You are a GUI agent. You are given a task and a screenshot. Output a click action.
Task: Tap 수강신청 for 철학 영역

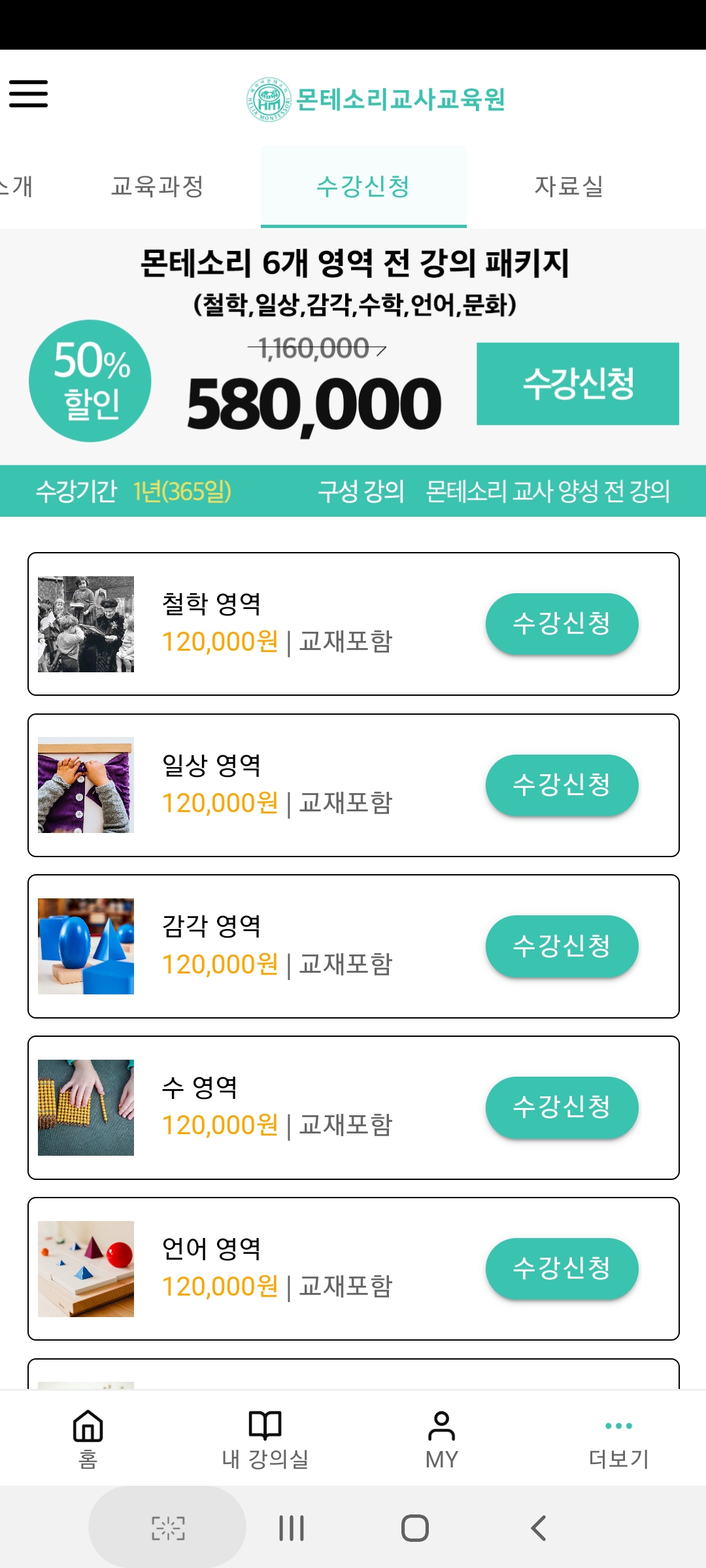pyautogui.click(x=562, y=624)
